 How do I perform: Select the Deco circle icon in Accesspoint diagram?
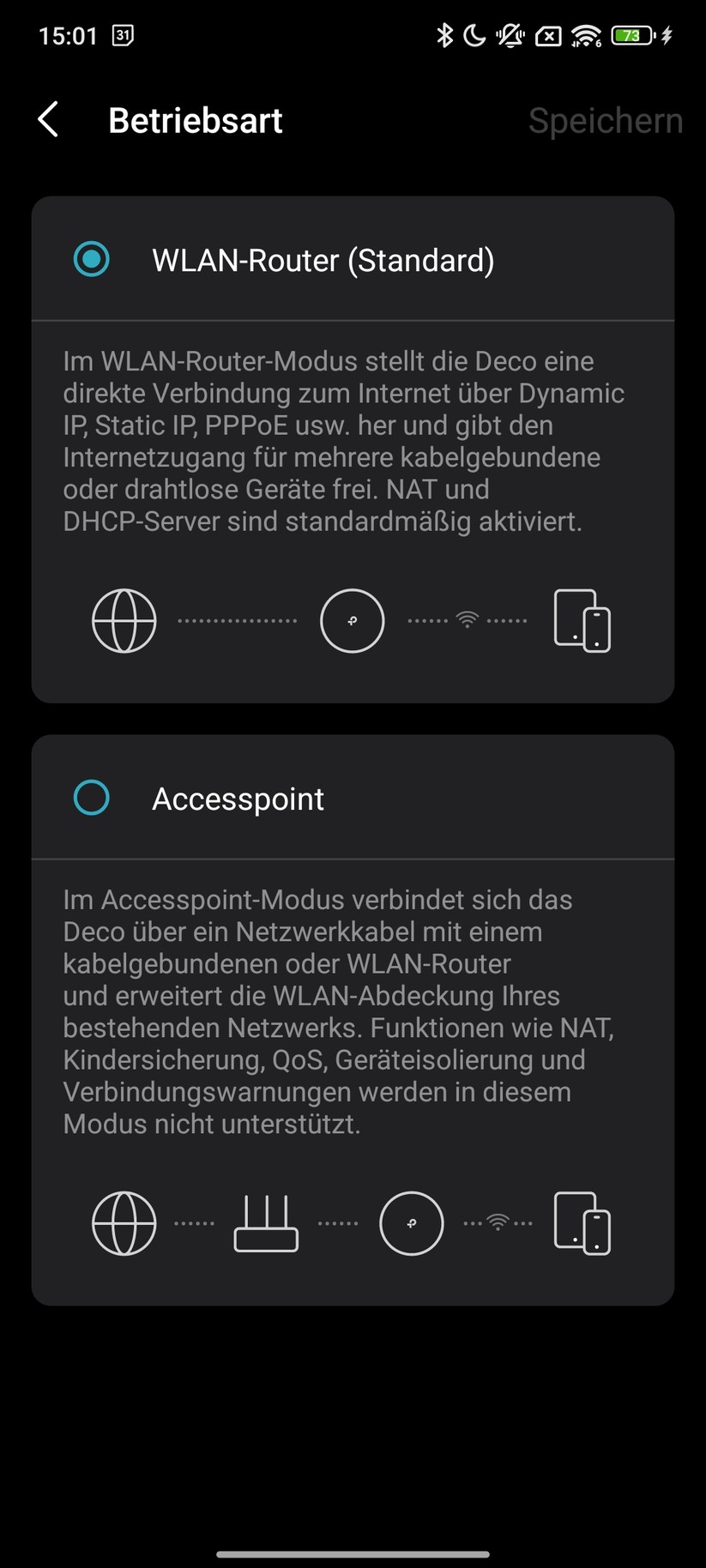tap(412, 1224)
